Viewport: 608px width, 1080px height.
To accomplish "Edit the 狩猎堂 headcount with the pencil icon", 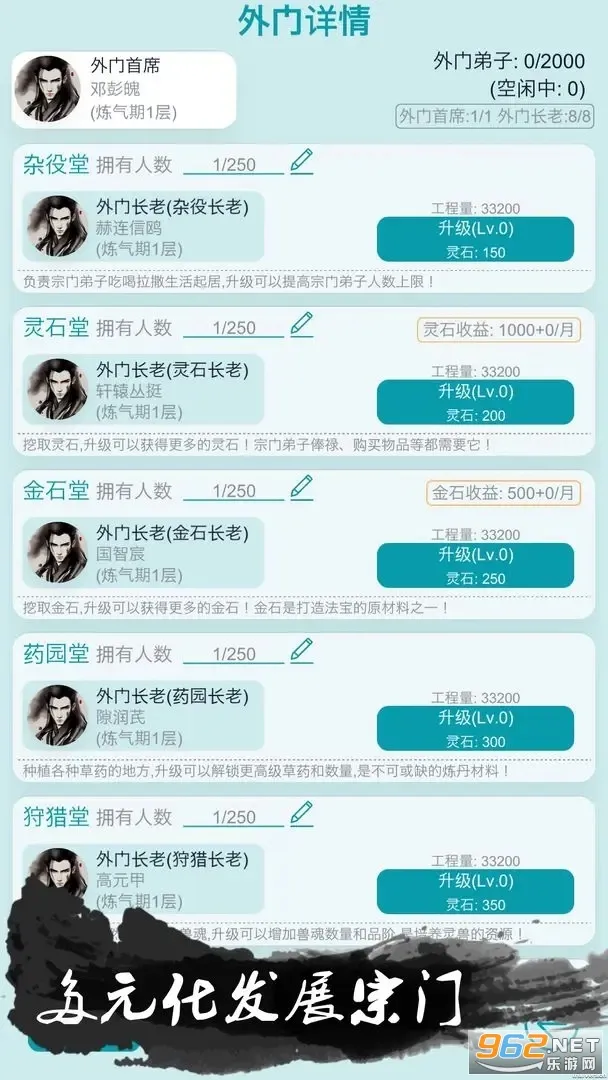I will (x=301, y=814).
